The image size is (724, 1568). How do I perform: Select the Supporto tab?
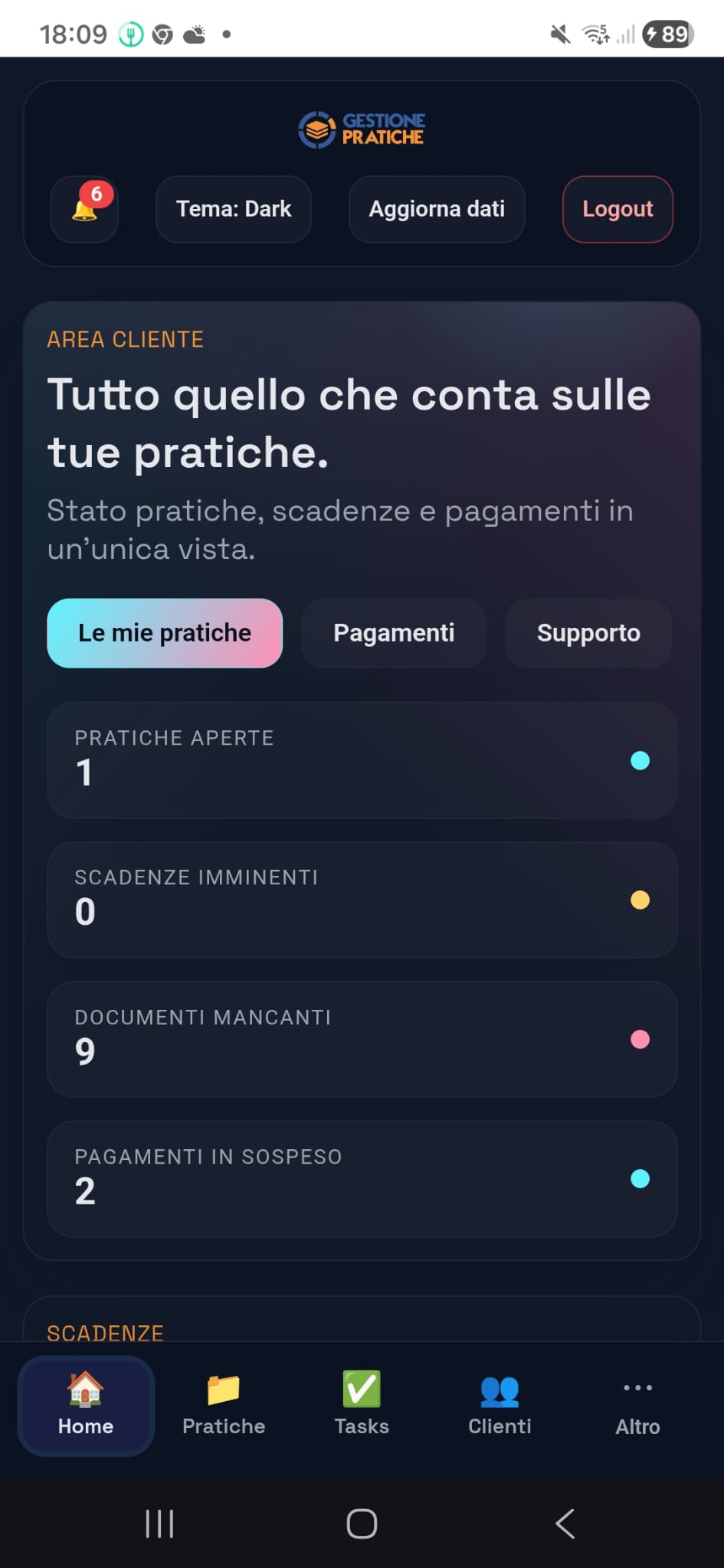tap(588, 633)
